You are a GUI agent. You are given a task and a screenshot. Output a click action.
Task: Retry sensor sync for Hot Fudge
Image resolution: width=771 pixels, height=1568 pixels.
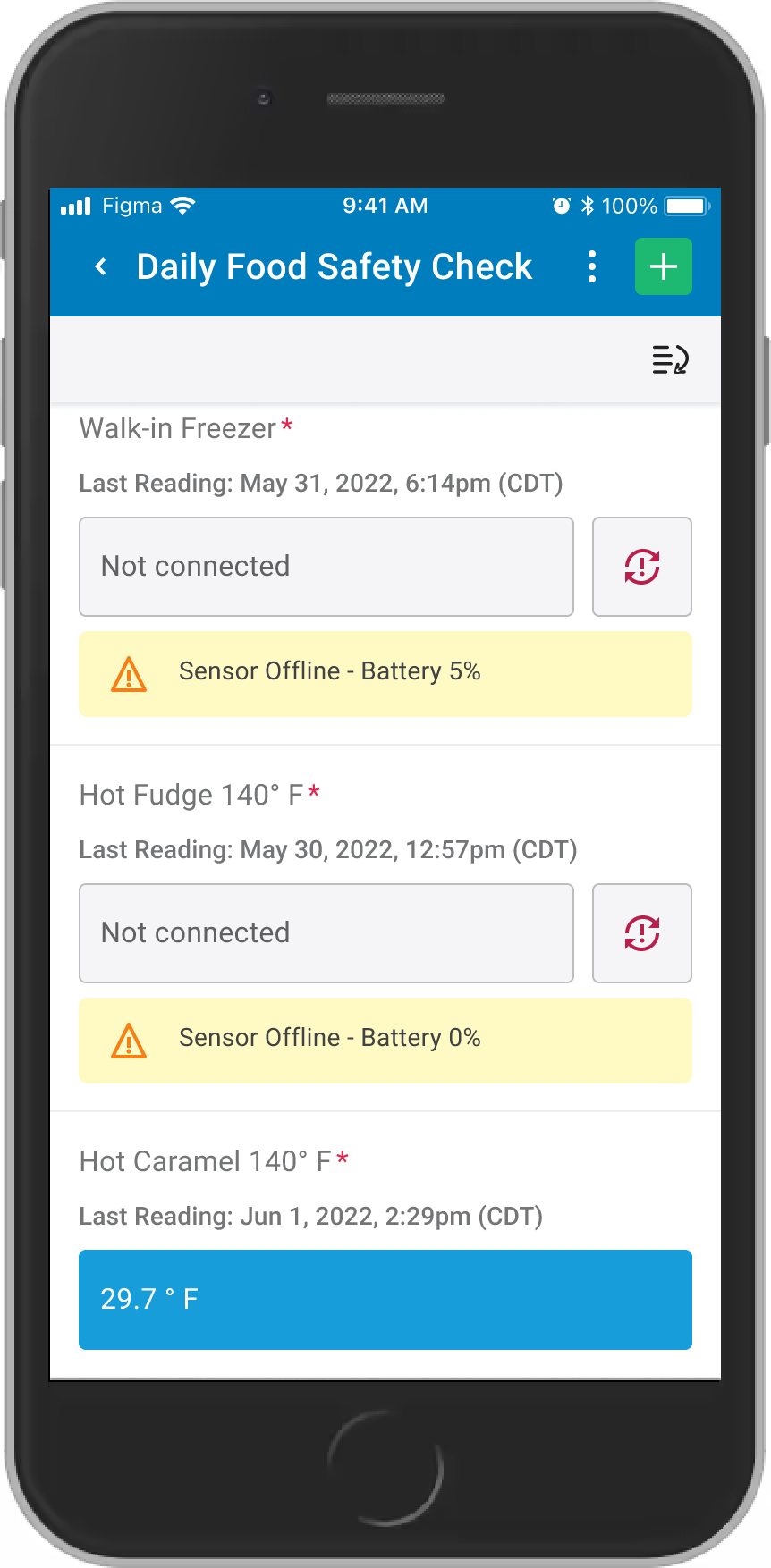pyautogui.click(x=642, y=933)
